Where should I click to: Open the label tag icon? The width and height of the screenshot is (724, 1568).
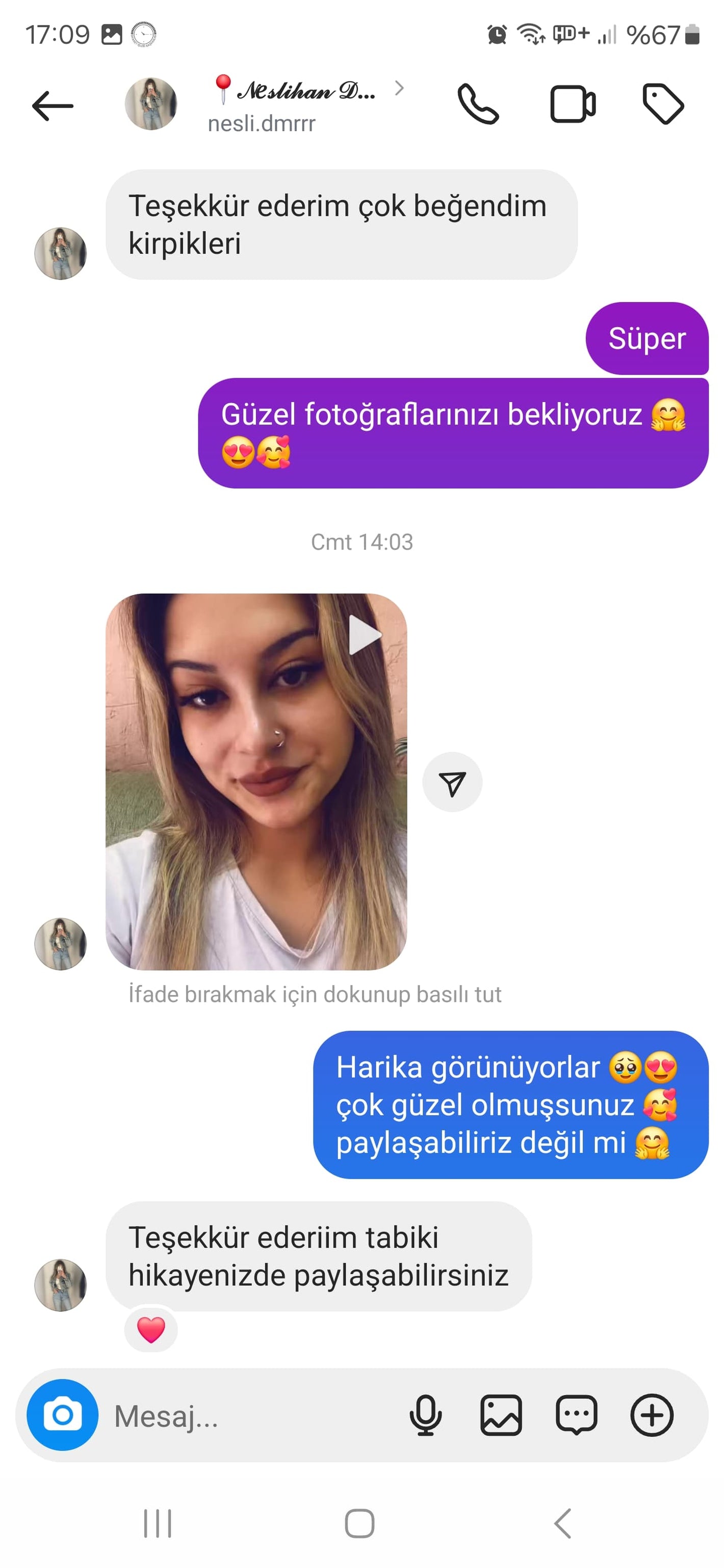click(663, 104)
